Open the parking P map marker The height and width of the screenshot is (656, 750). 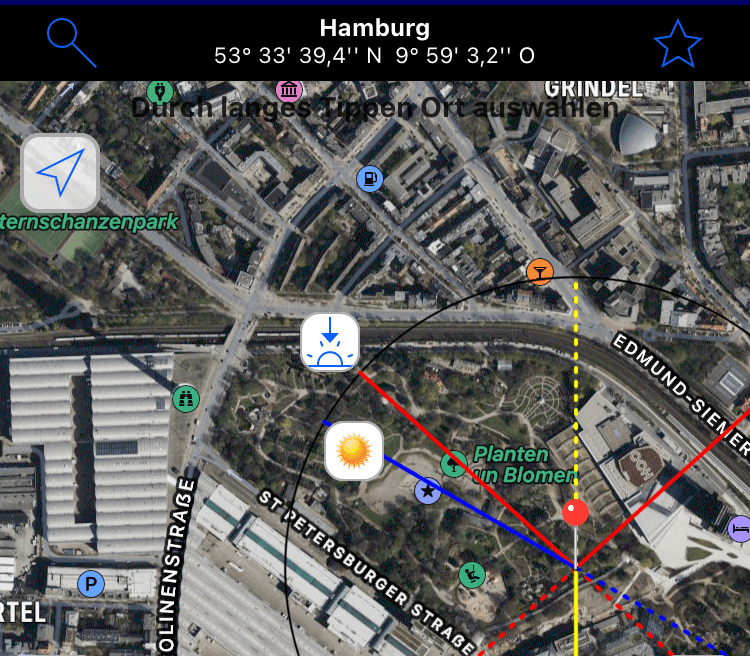[91, 584]
